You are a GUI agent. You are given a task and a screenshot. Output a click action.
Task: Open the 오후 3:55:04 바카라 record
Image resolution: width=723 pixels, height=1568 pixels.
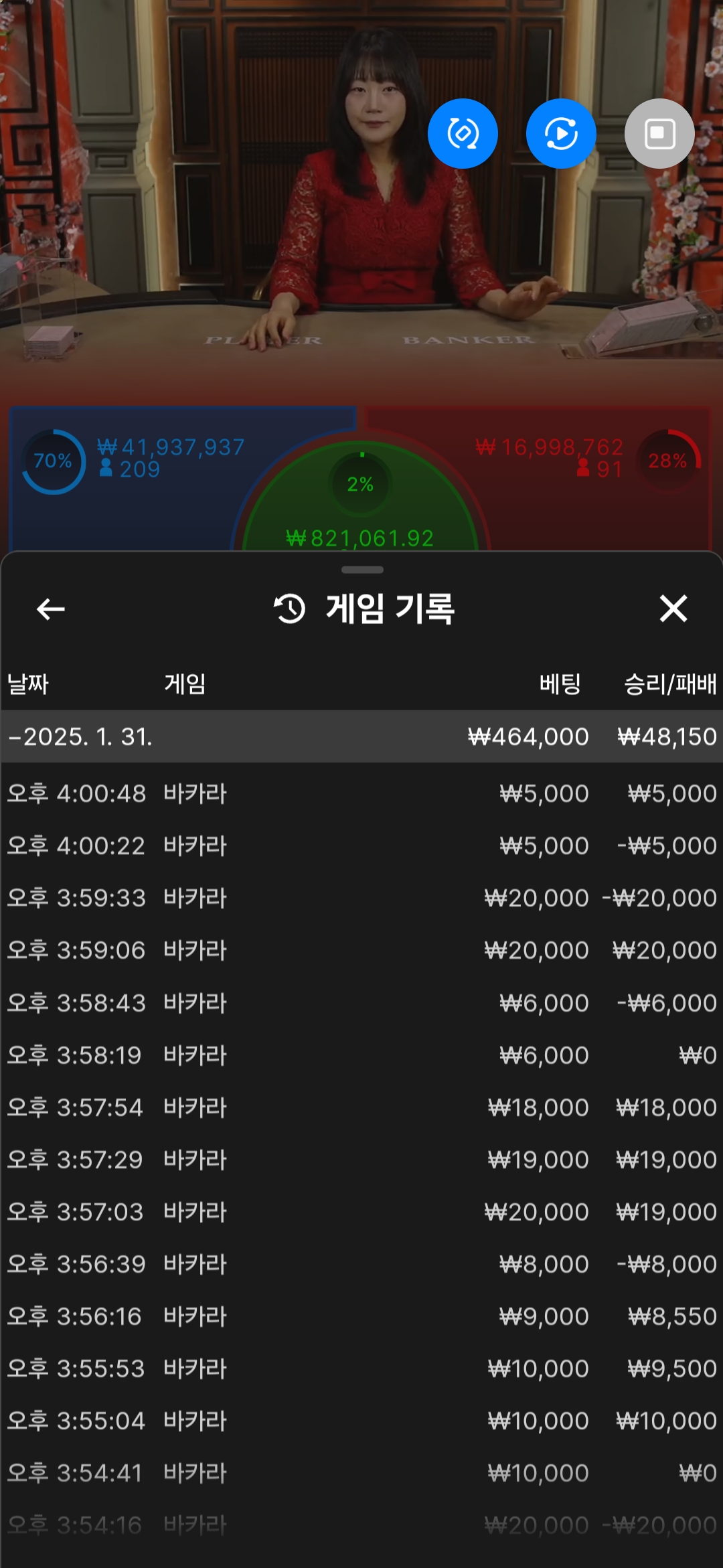coord(361,1421)
